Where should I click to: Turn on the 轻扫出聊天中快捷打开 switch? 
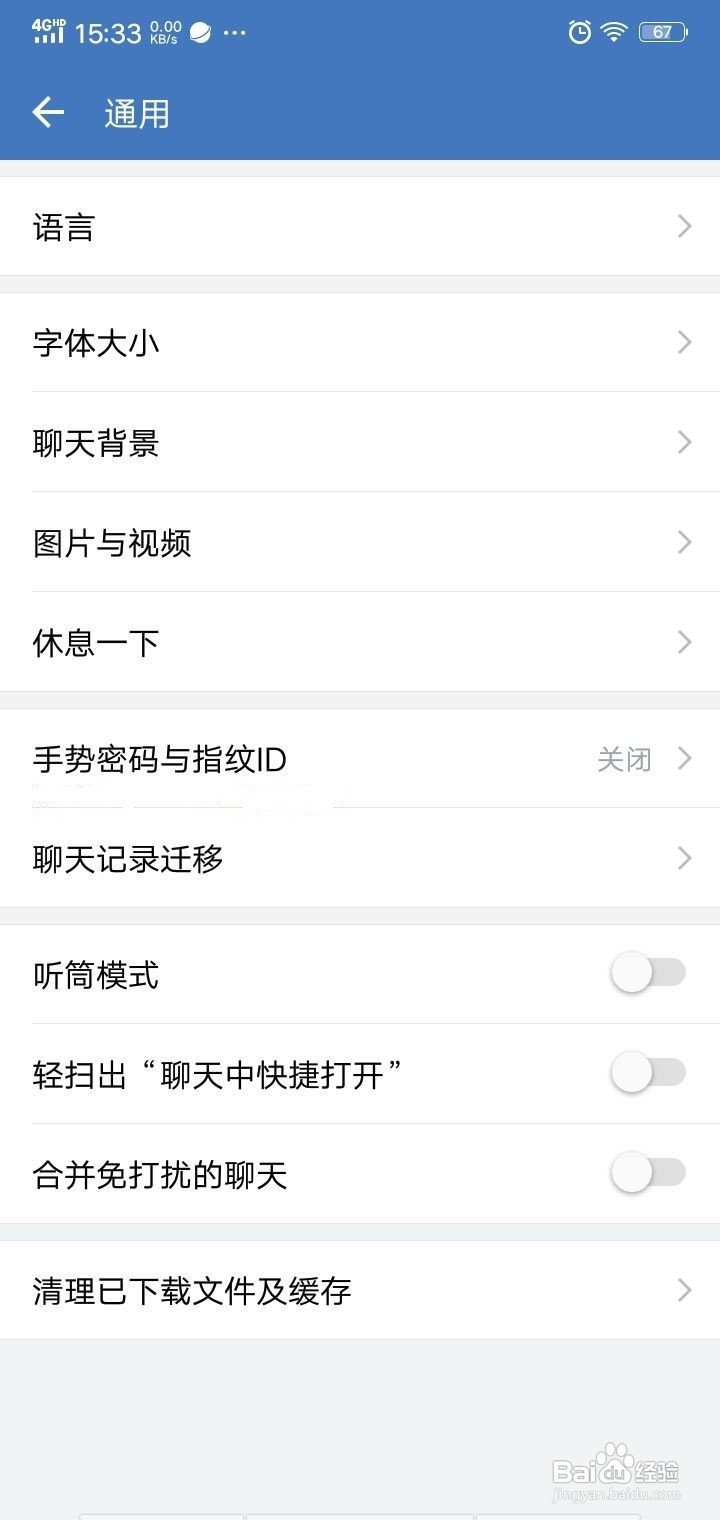click(646, 1072)
